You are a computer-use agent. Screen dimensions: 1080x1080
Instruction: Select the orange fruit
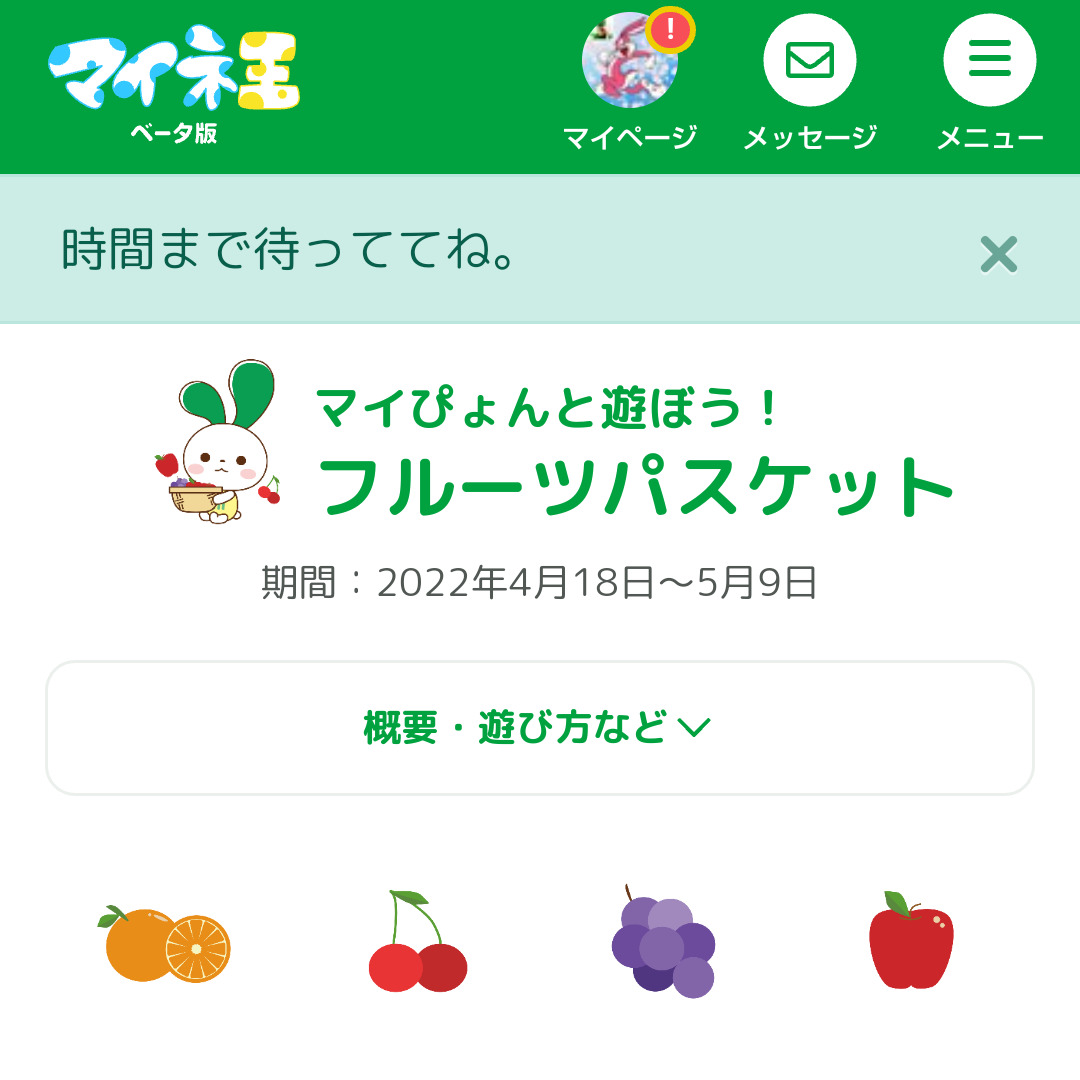click(168, 945)
